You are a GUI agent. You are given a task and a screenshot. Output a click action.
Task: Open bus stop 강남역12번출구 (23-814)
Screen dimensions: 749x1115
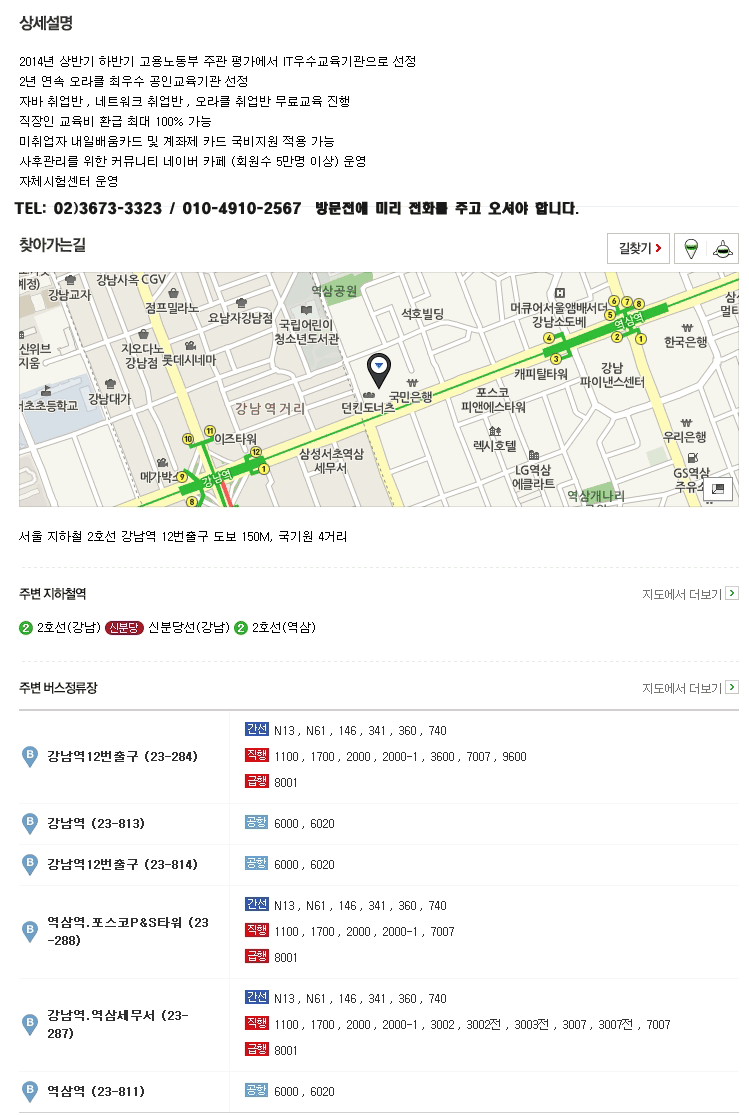(122, 864)
